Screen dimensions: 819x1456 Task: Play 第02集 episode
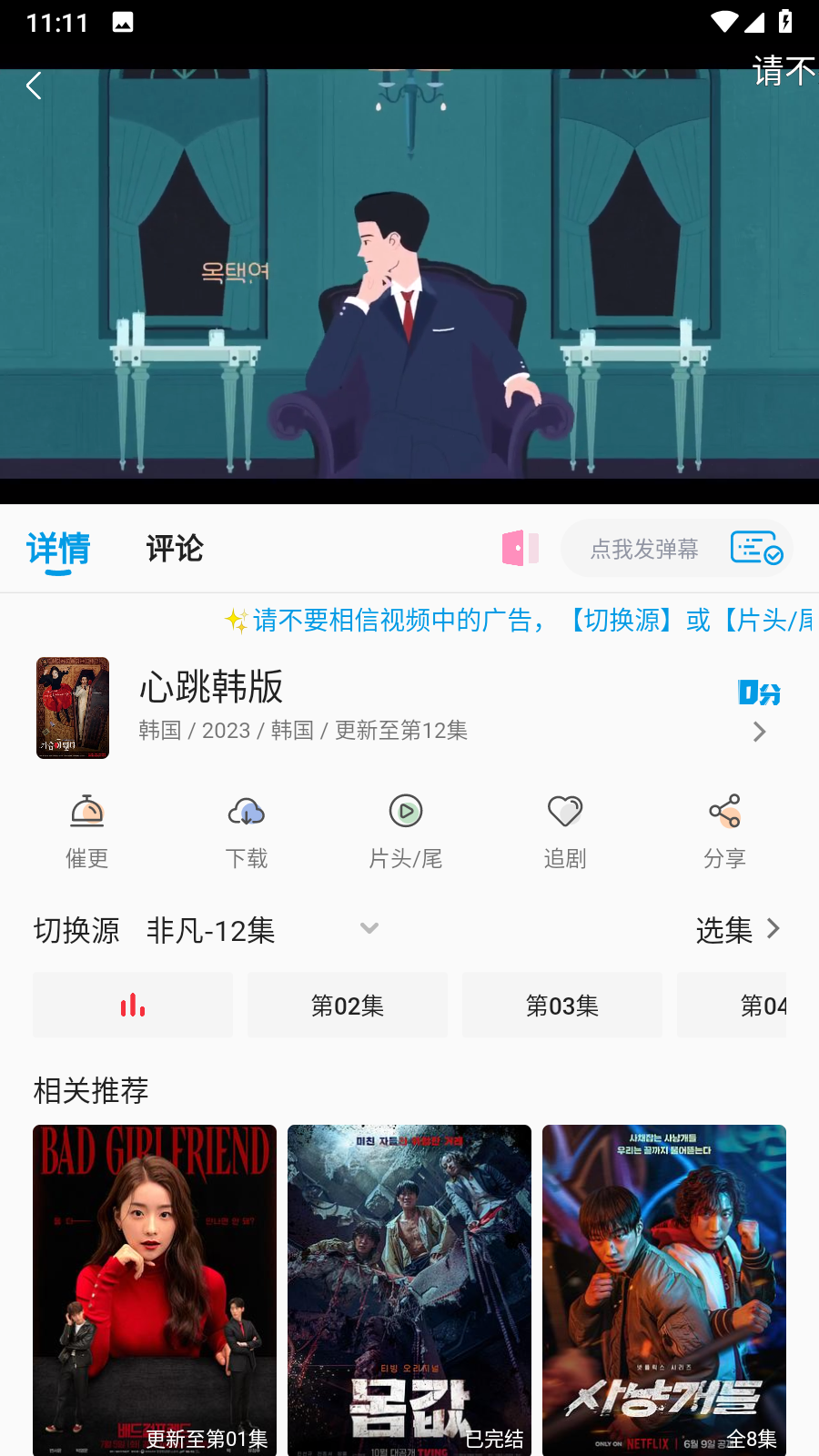348,1005
